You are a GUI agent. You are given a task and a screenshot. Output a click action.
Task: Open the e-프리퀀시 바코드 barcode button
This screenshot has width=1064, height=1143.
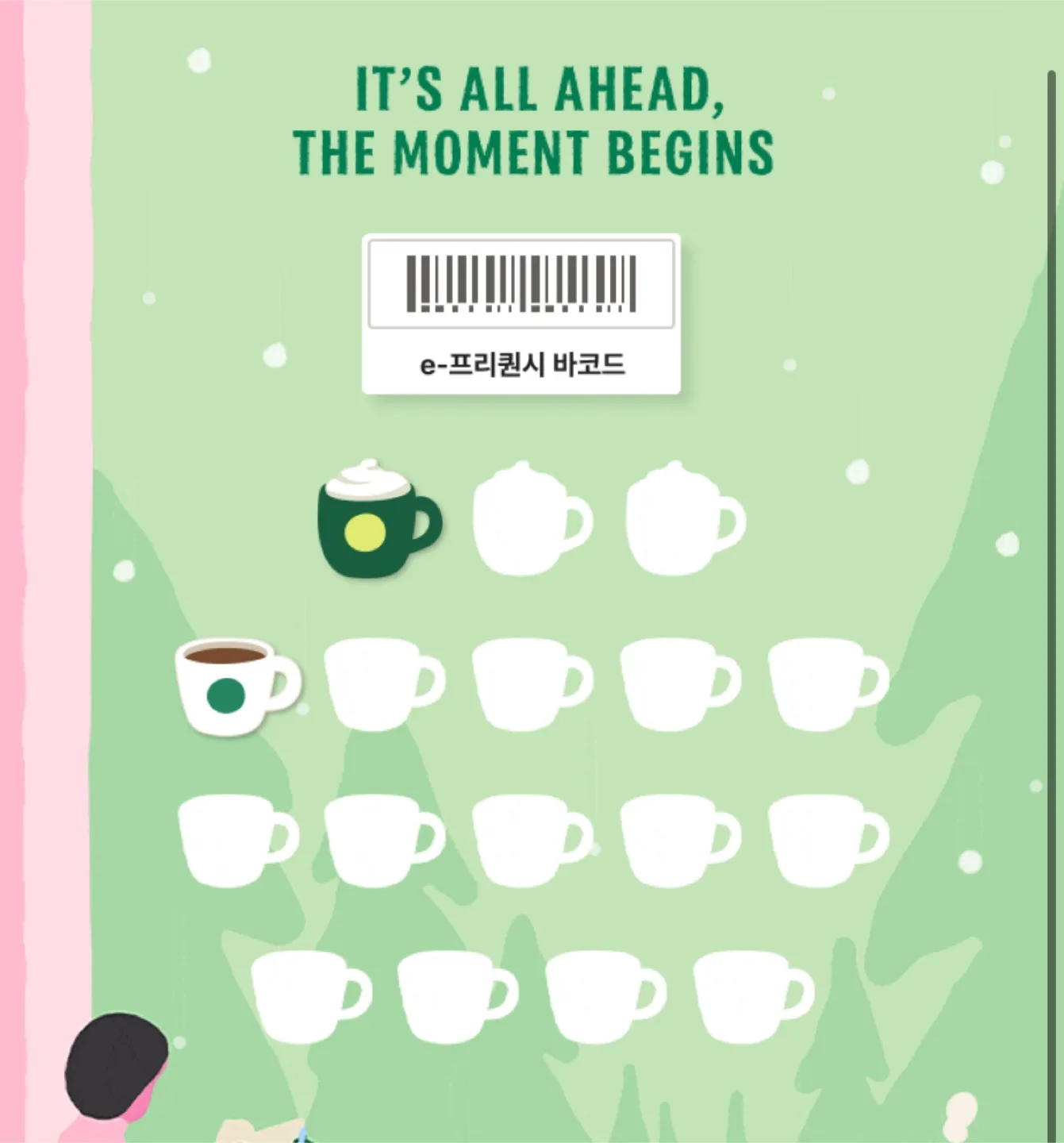[521, 314]
